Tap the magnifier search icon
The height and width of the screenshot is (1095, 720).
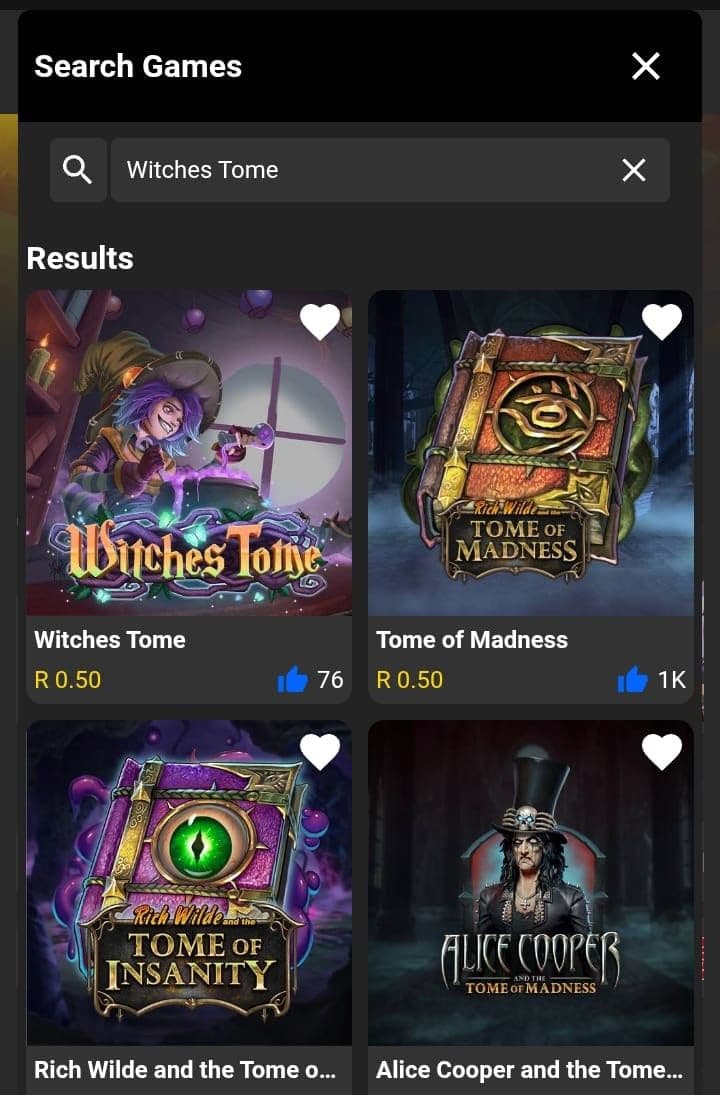point(78,170)
